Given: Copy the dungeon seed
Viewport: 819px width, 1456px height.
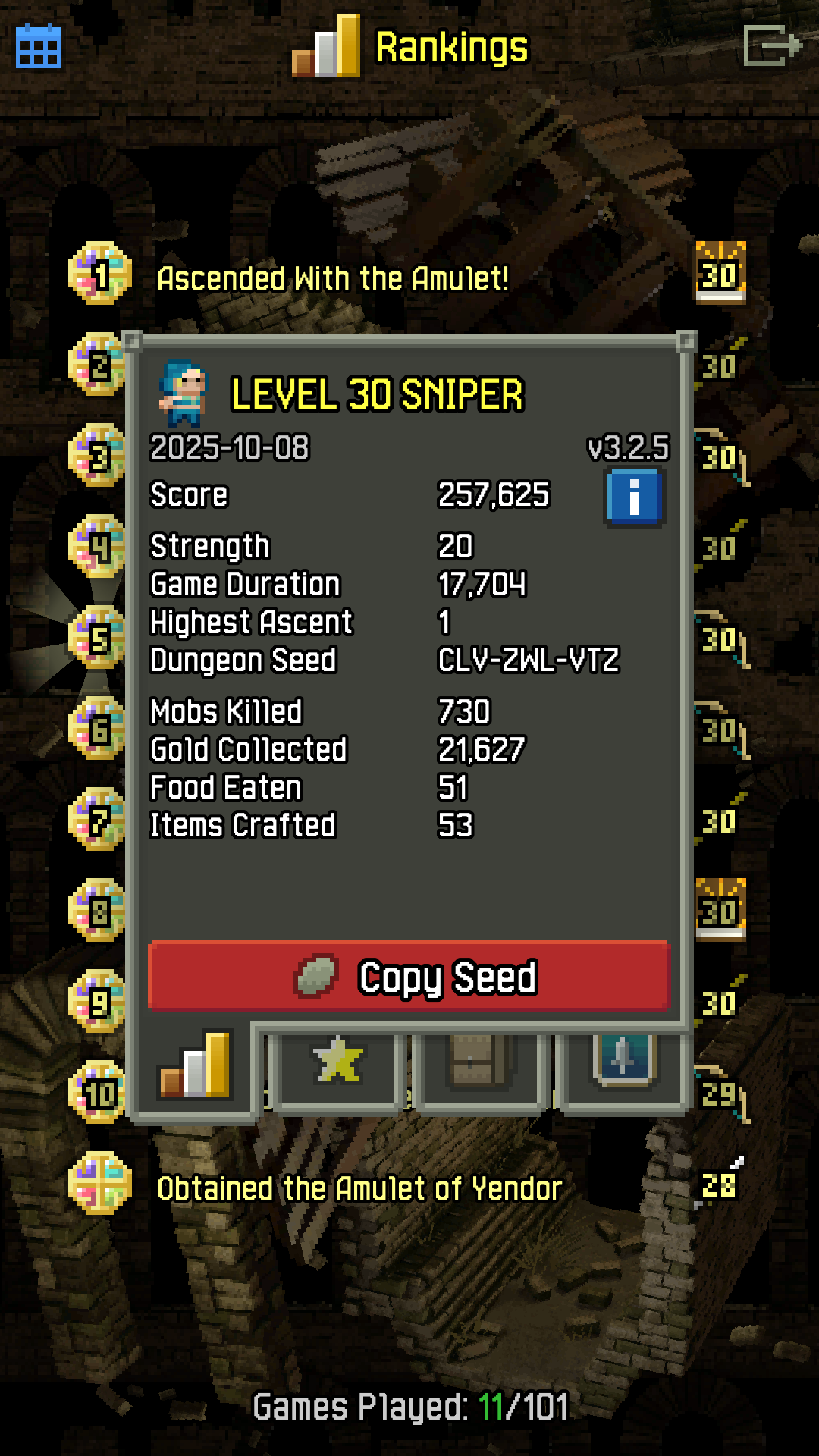Looking at the screenshot, I should 409,977.
